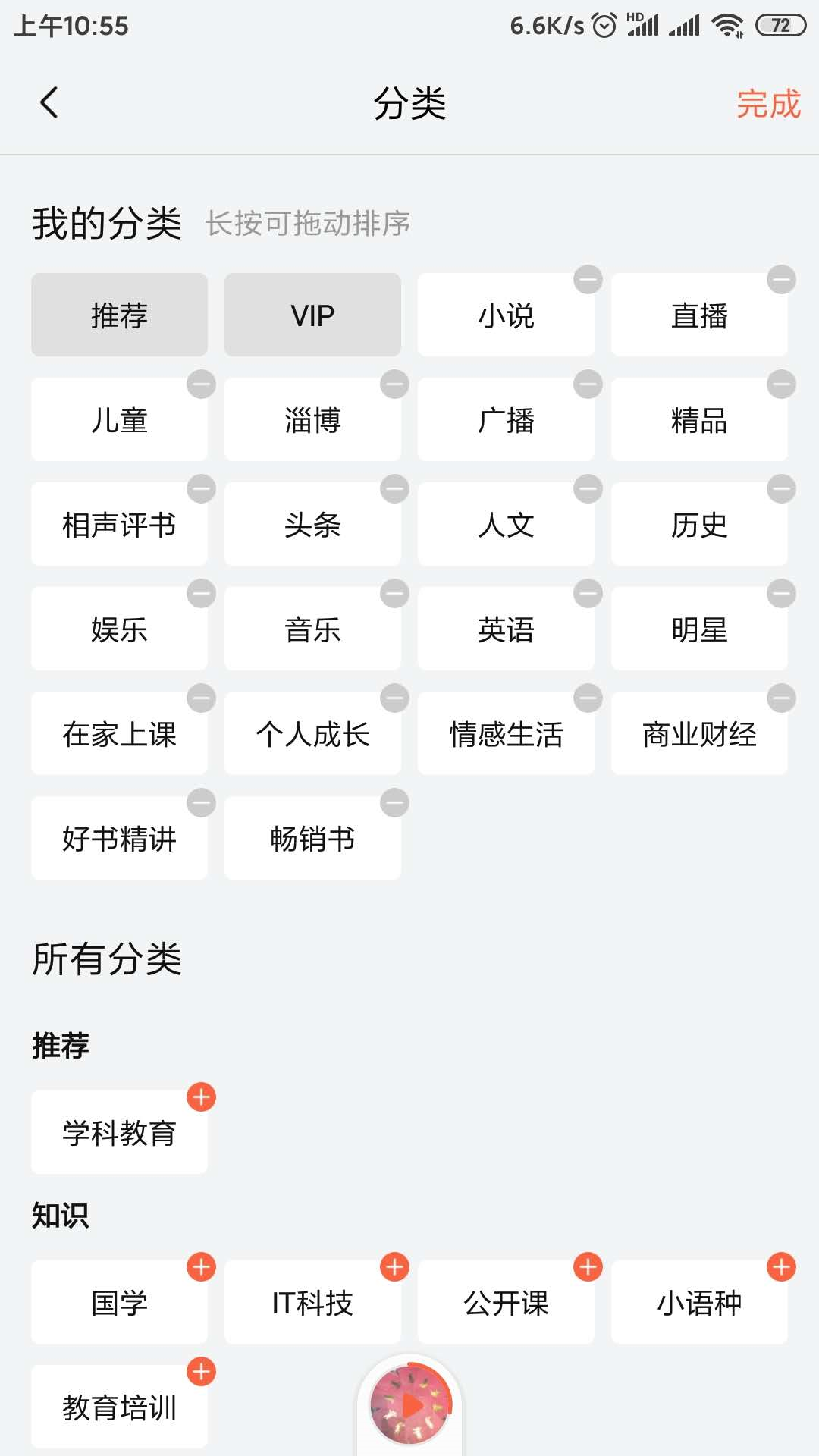Delete 儿童 from my categories
819x1456 pixels.
[x=201, y=384]
